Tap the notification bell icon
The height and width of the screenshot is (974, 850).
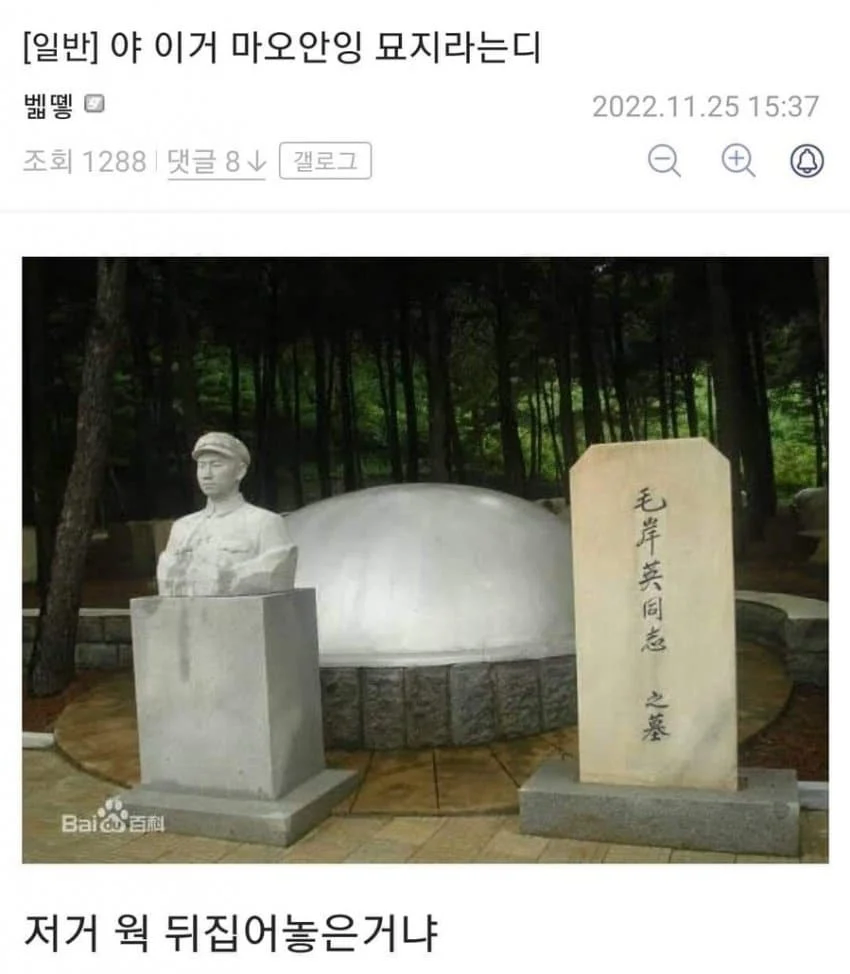pos(807,161)
